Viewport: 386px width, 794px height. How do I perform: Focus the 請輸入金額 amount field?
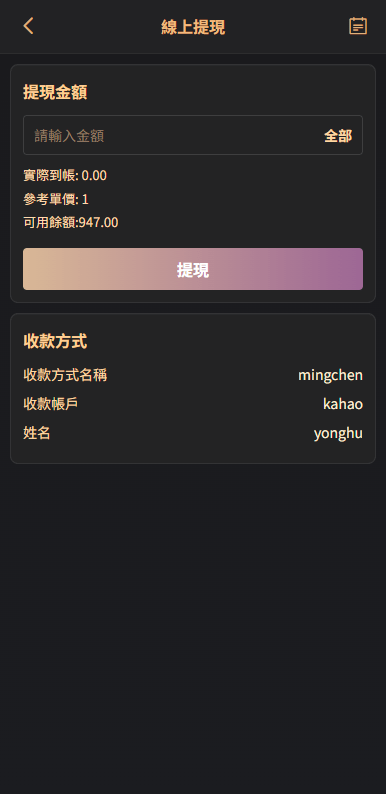pos(172,135)
